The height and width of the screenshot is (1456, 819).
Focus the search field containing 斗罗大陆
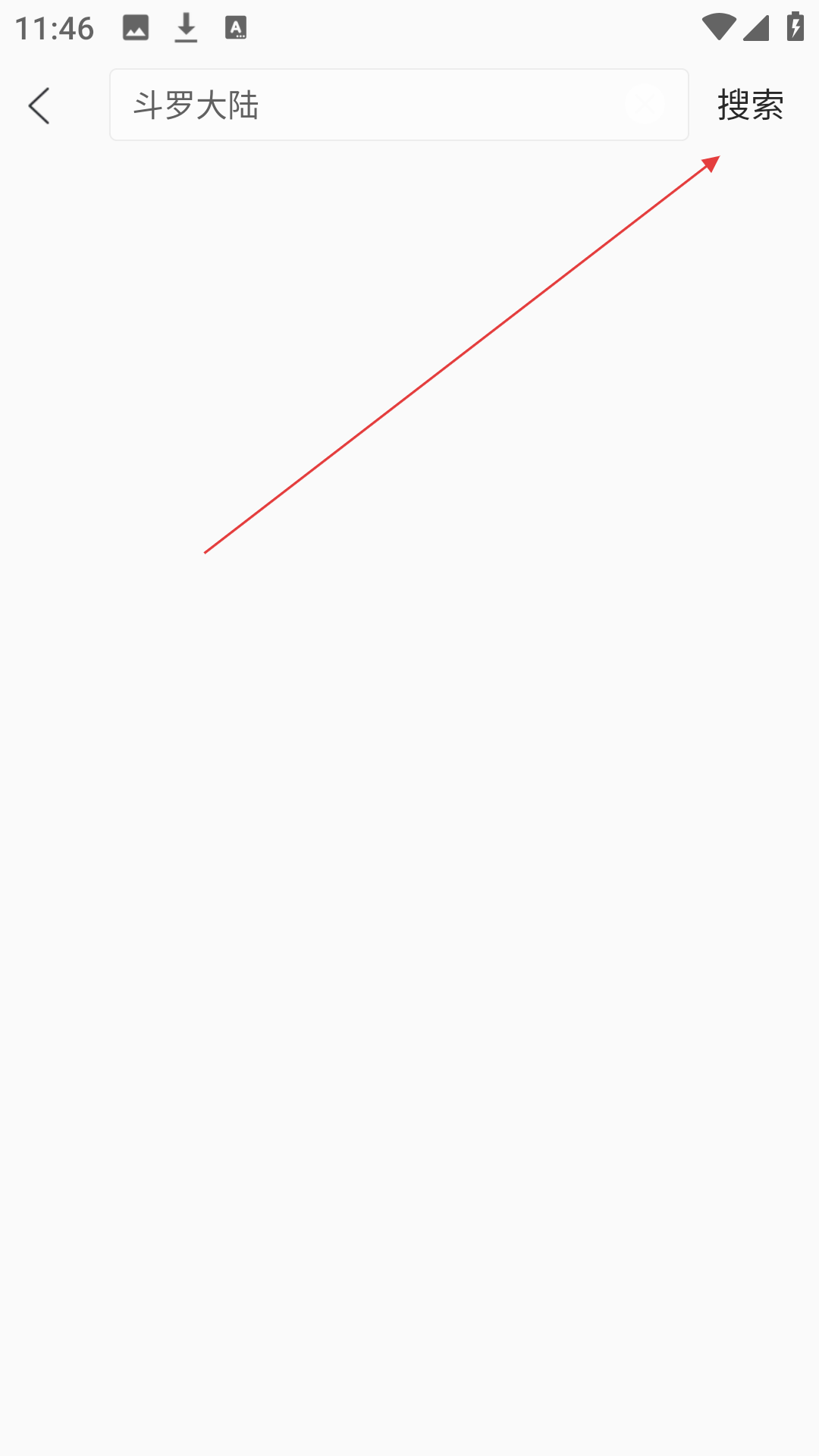[x=399, y=105]
